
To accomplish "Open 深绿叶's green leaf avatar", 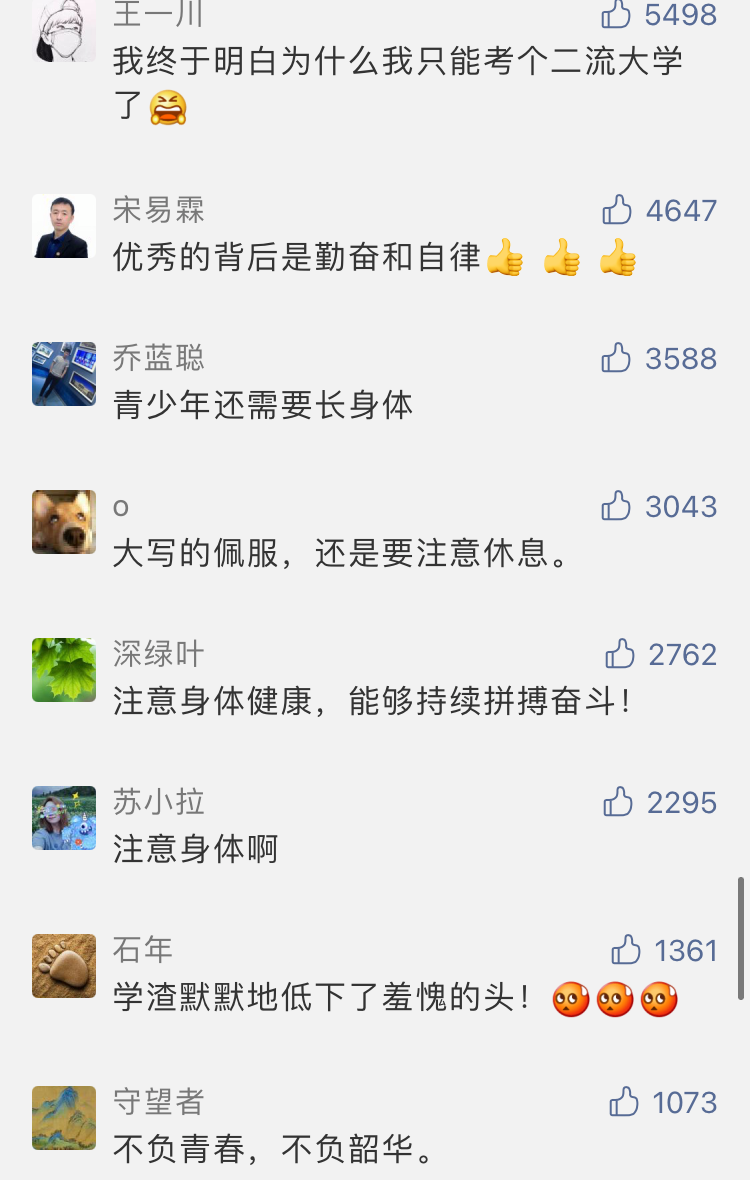I will pos(64,670).
